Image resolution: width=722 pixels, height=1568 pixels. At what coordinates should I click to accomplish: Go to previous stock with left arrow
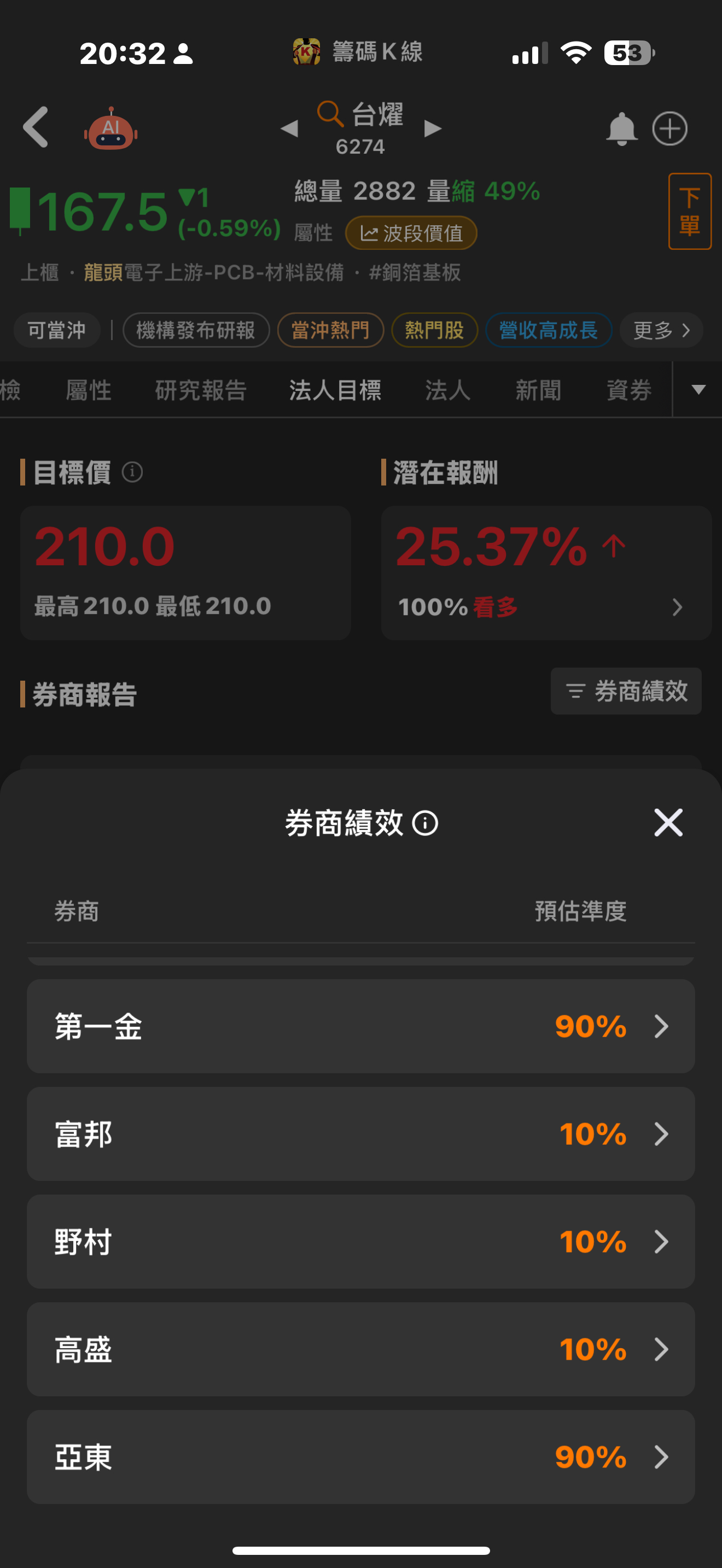(x=289, y=128)
